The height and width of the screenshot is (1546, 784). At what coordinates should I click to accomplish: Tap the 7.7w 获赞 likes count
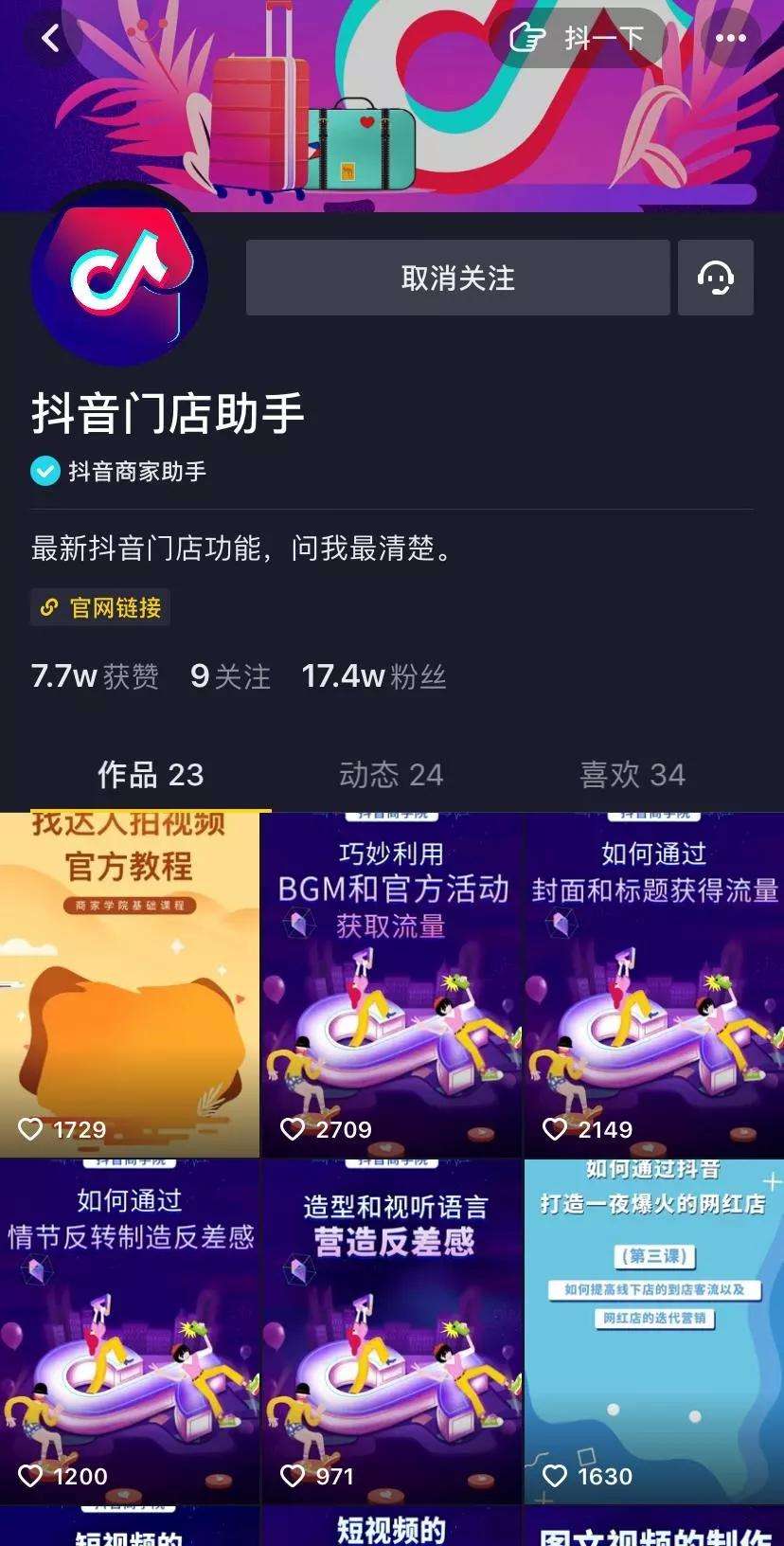tap(94, 676)
